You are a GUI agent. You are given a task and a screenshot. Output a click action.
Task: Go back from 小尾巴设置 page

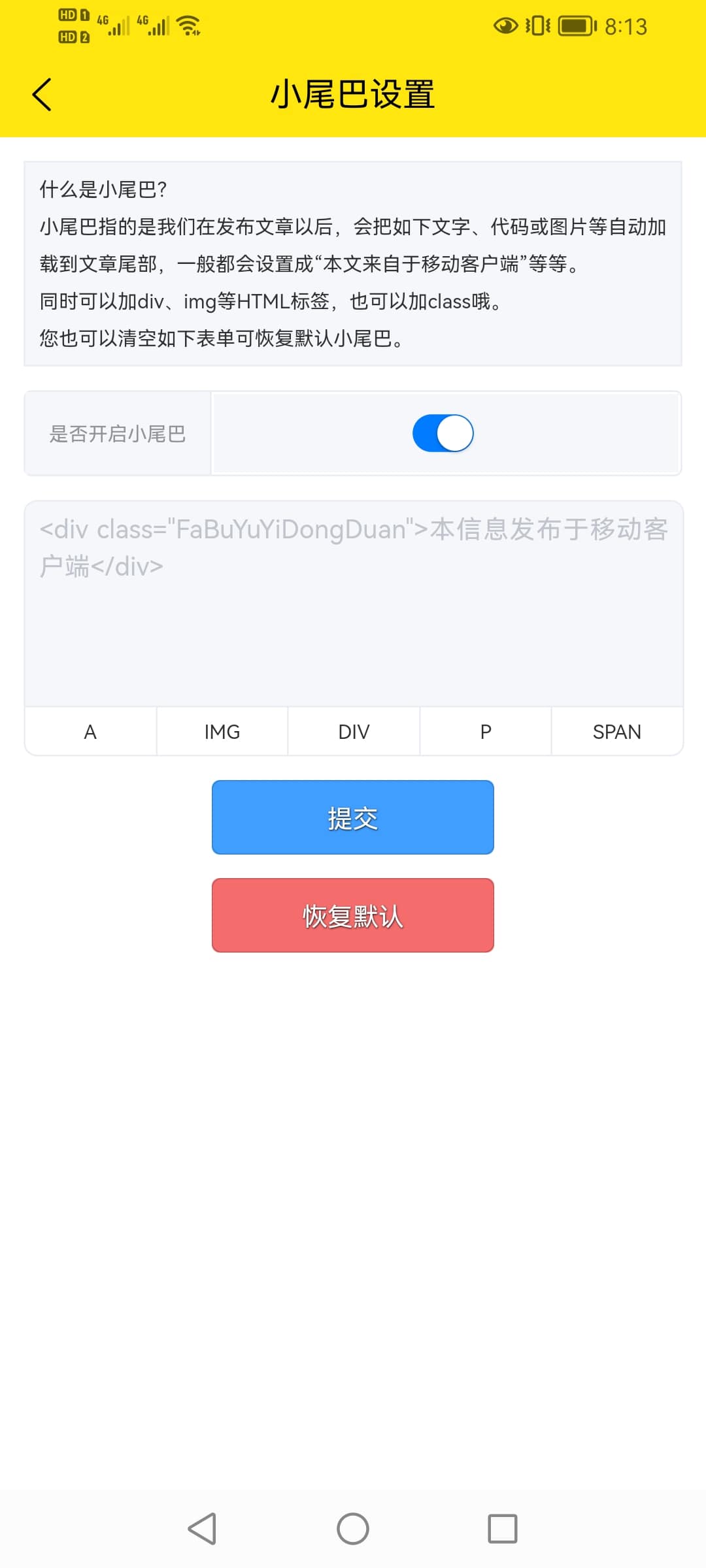42,95
